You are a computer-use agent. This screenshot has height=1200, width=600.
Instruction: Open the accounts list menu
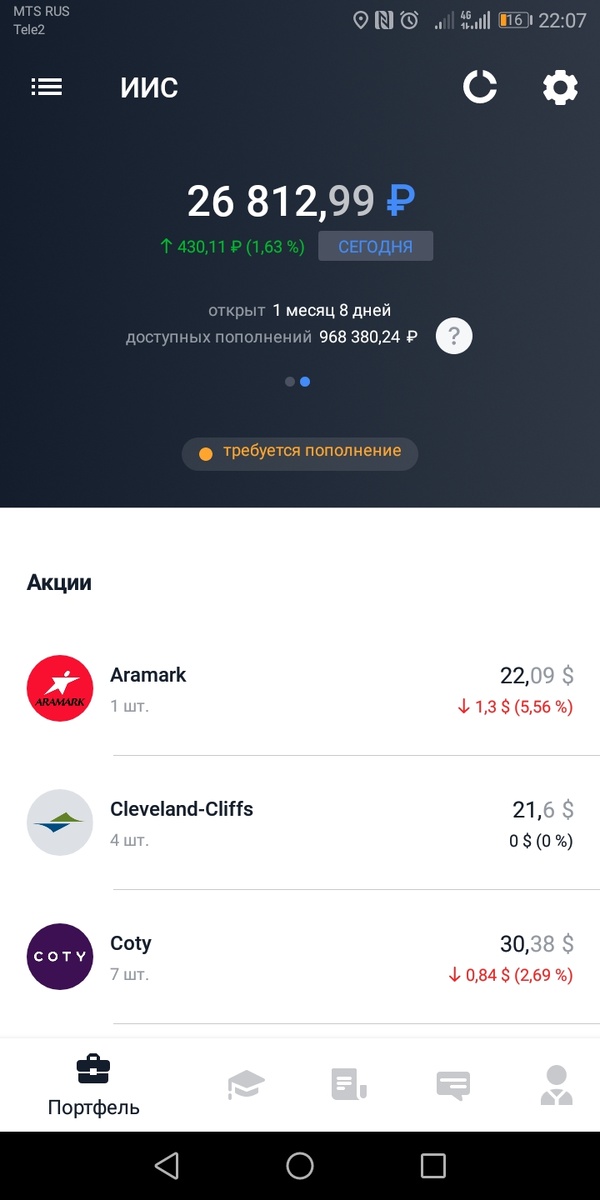47,88
